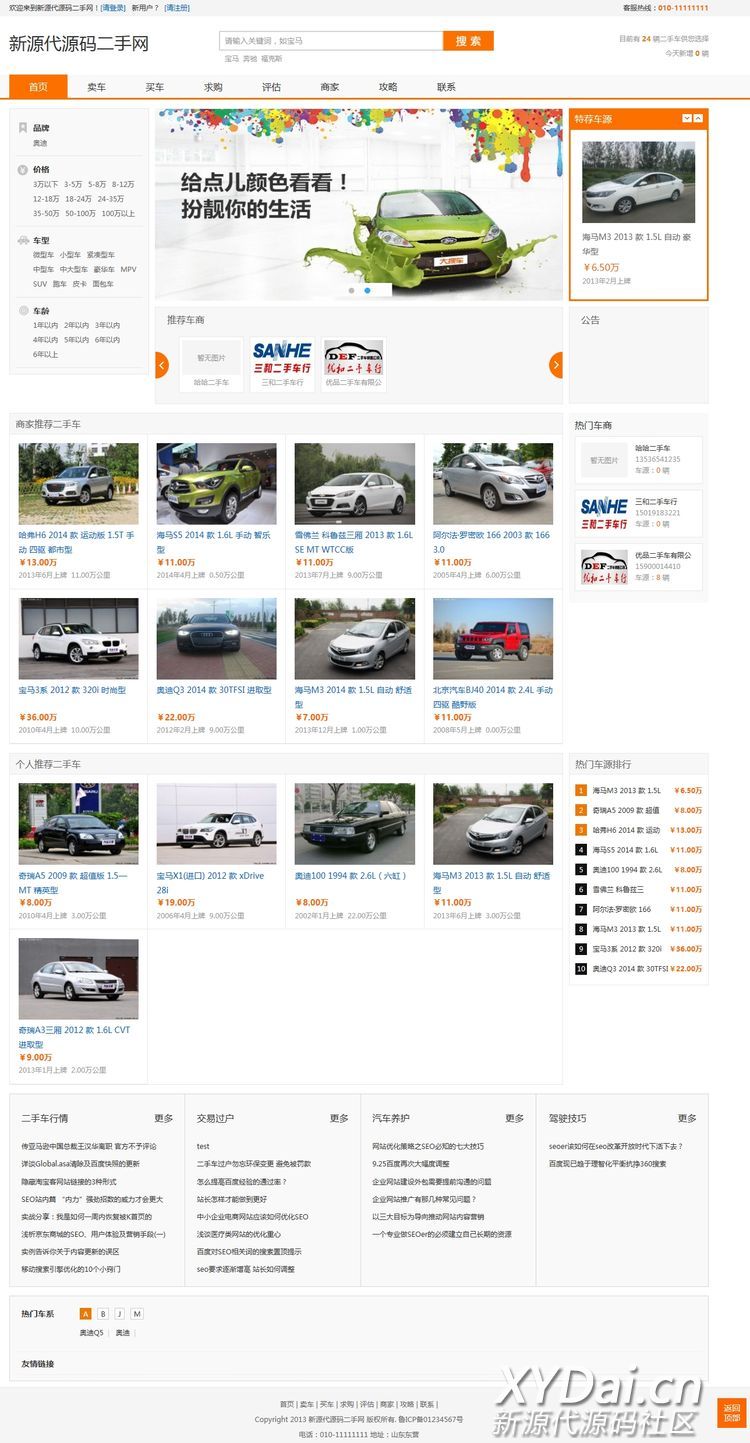750x1443 pixels.
Task: Switch to the 买车 nav tab
Action: (155, 87)
